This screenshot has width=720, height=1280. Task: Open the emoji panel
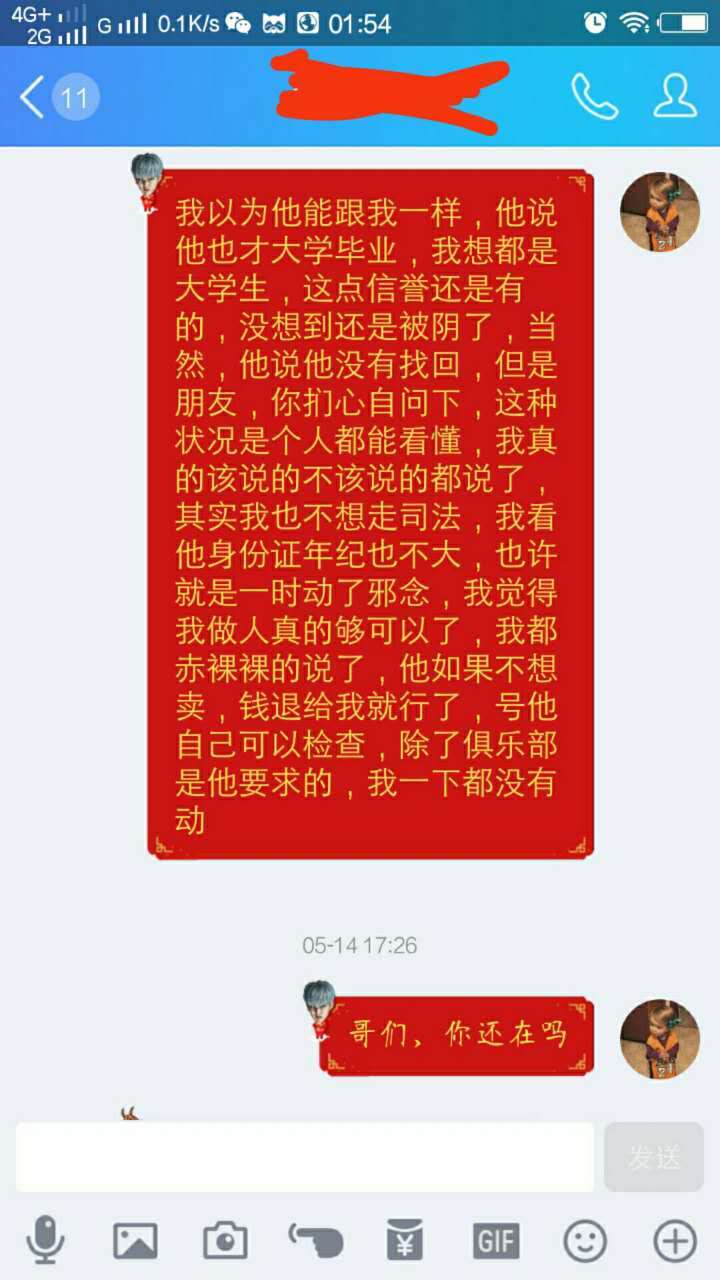pos(585,1241)
